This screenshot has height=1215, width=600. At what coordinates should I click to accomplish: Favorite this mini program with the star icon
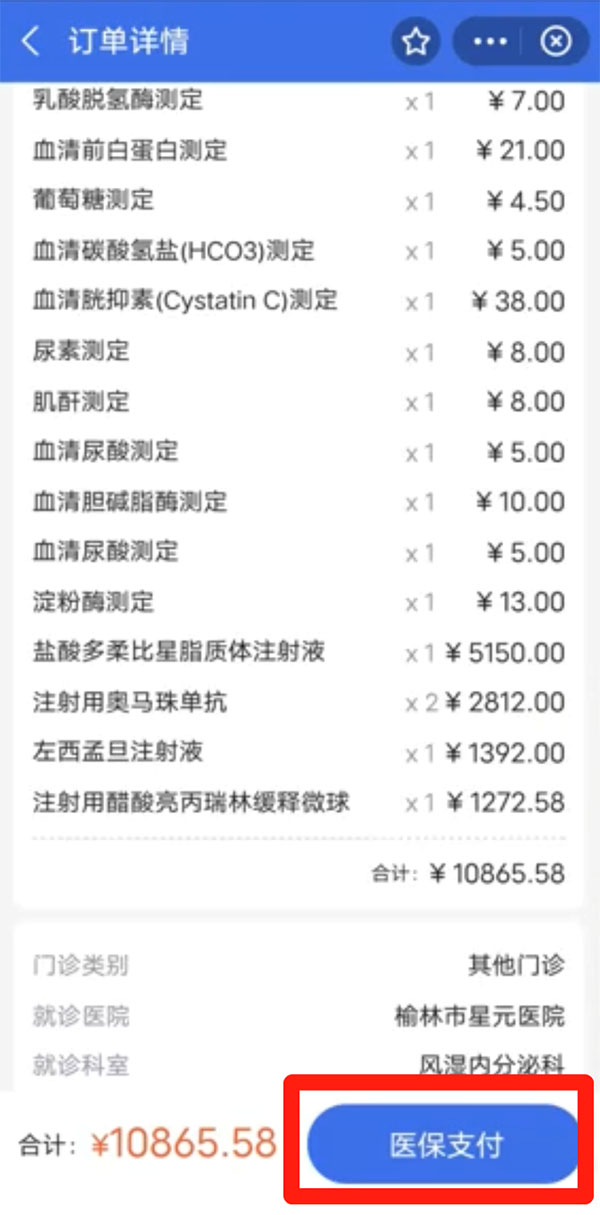coord(415,42)
